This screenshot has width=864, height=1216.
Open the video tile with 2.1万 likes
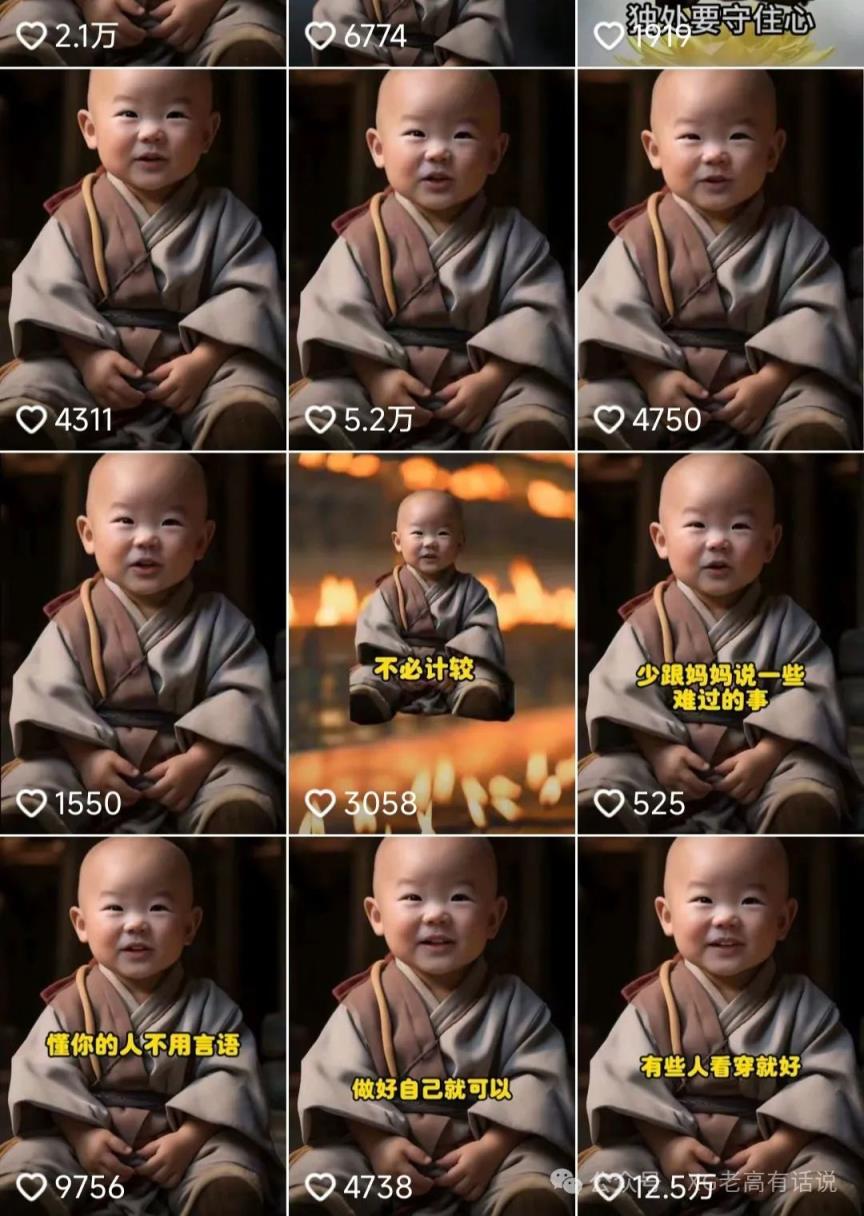tap(143, 30)
